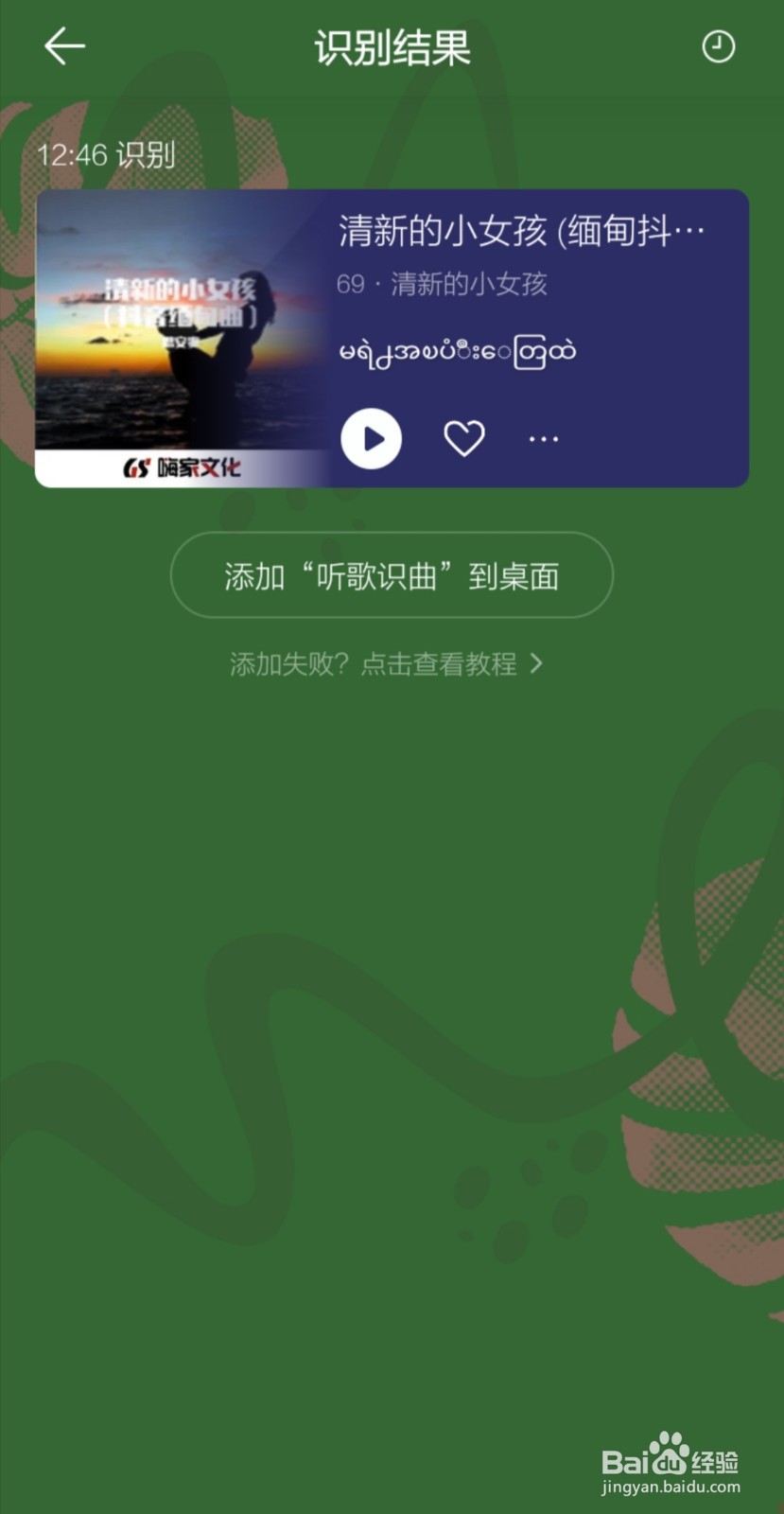Expand the Burmese lyrics line

tap(457, 349)
